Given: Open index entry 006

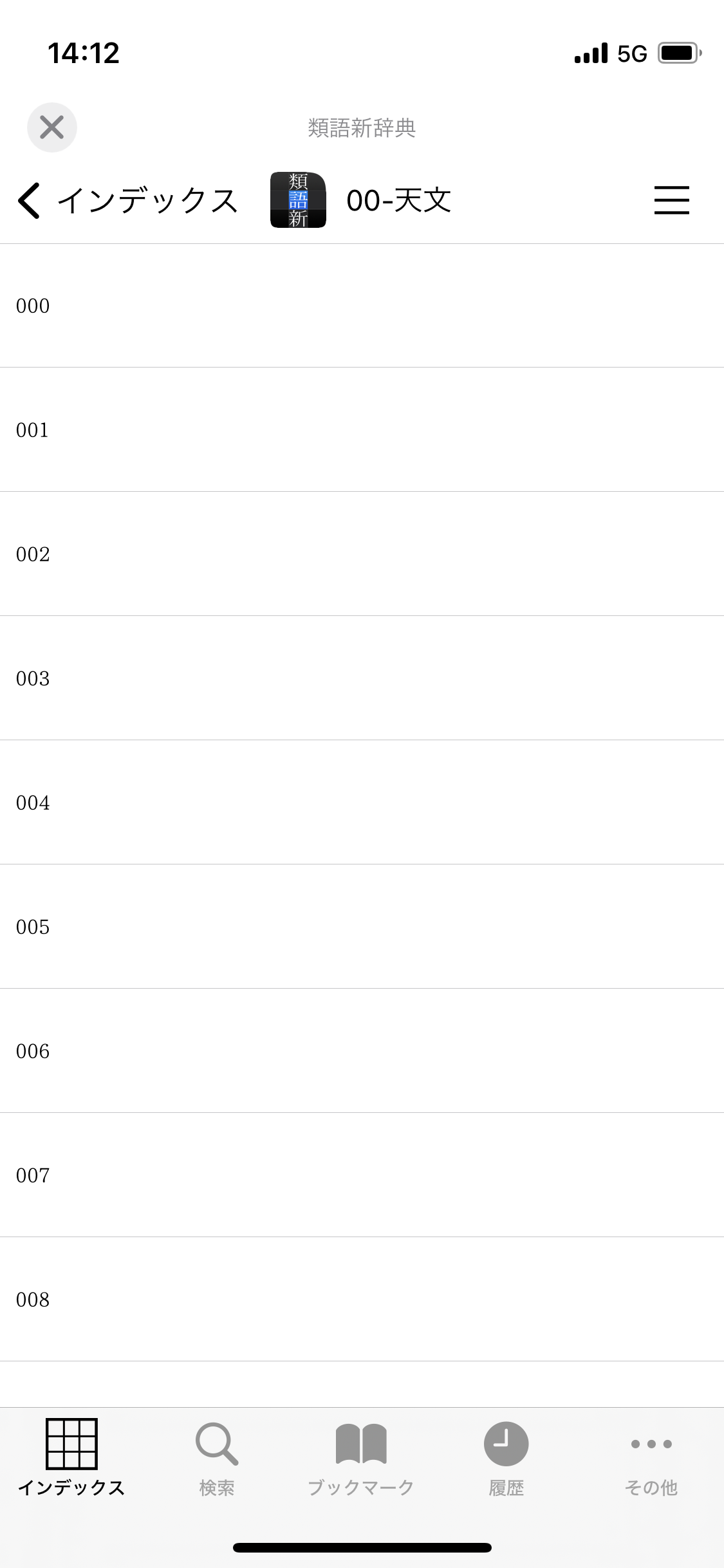Looking at the screenshot, I should pyautogui.click(x=362, y=1051).
